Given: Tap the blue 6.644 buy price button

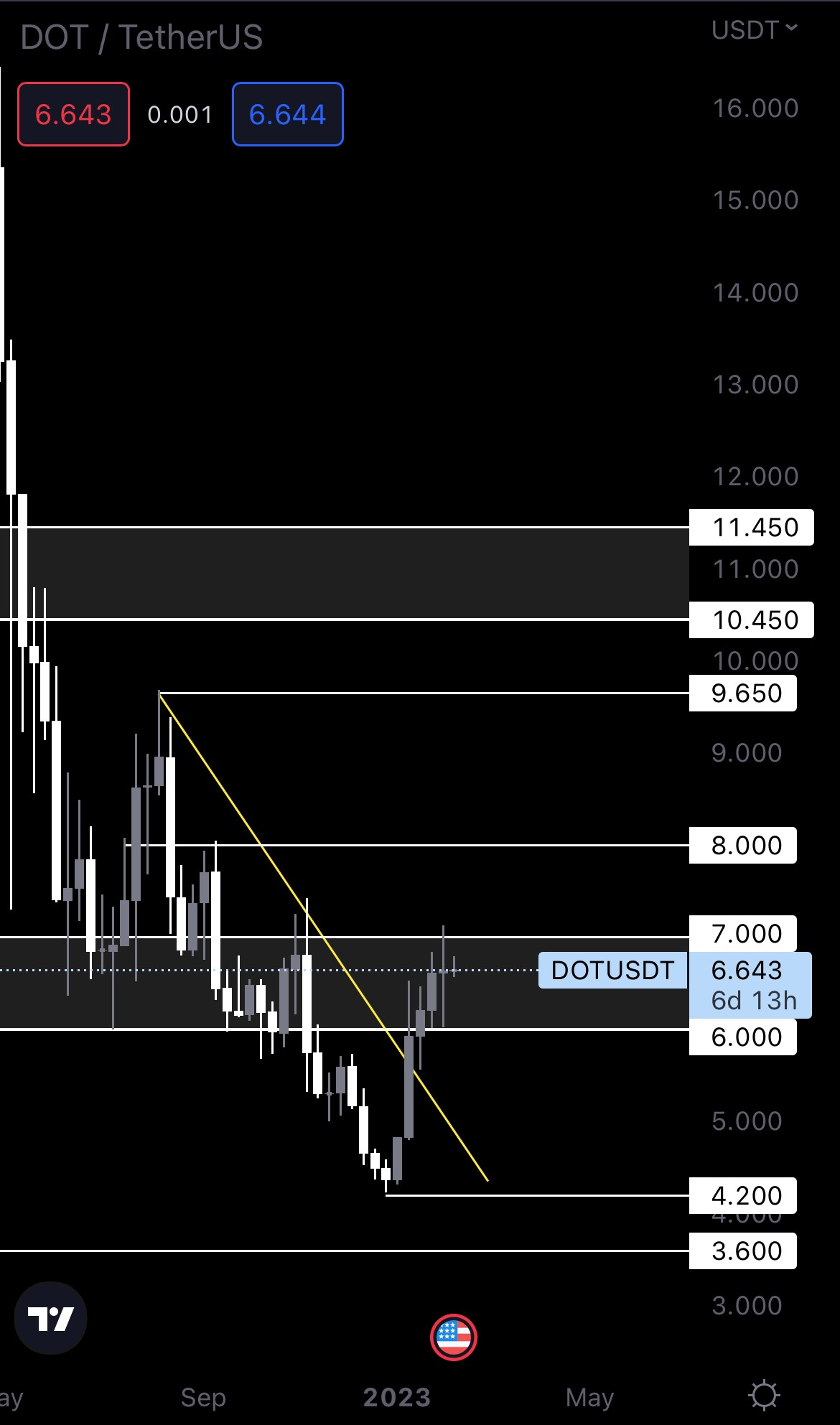Looking at the screenshot, I should click(287, 114).
